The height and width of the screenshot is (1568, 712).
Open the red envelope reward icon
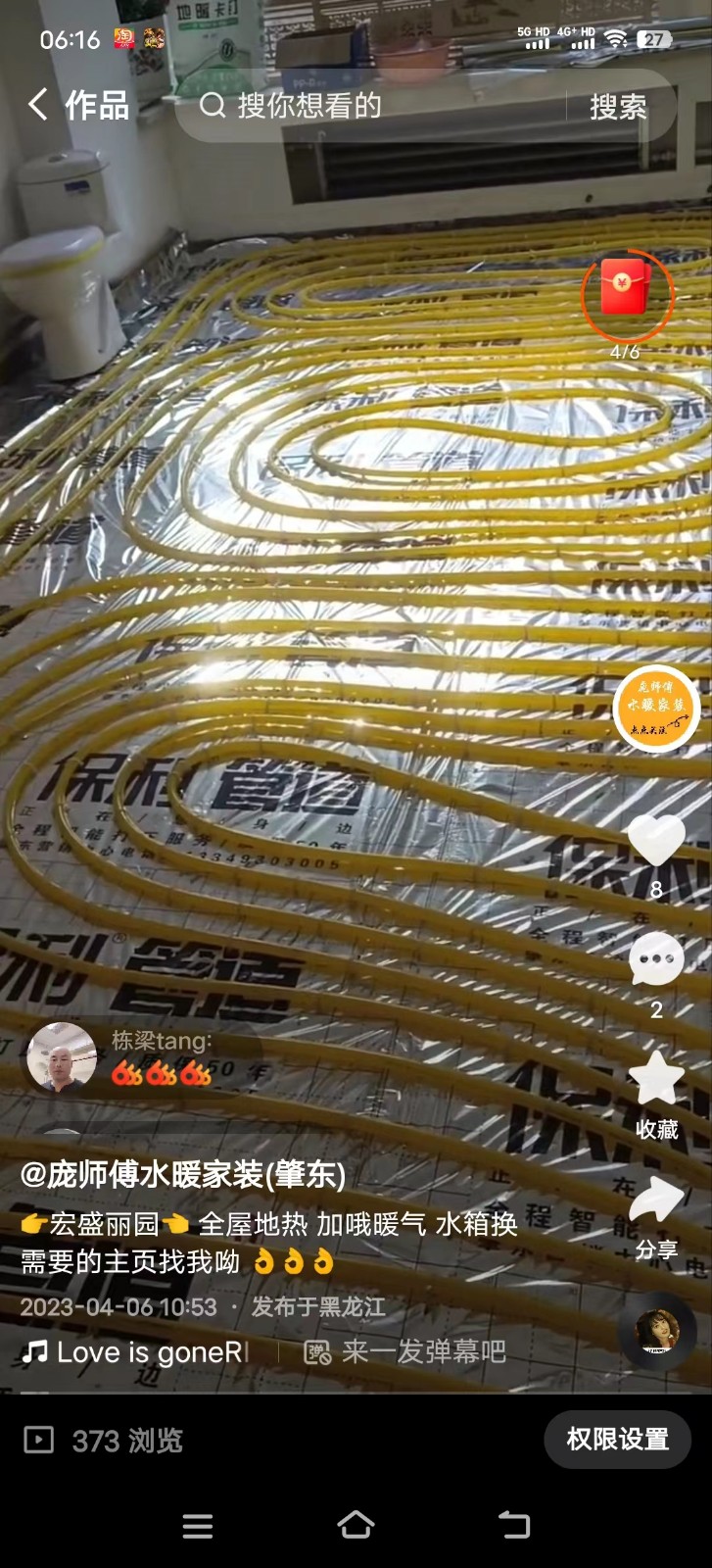point(626,289)
